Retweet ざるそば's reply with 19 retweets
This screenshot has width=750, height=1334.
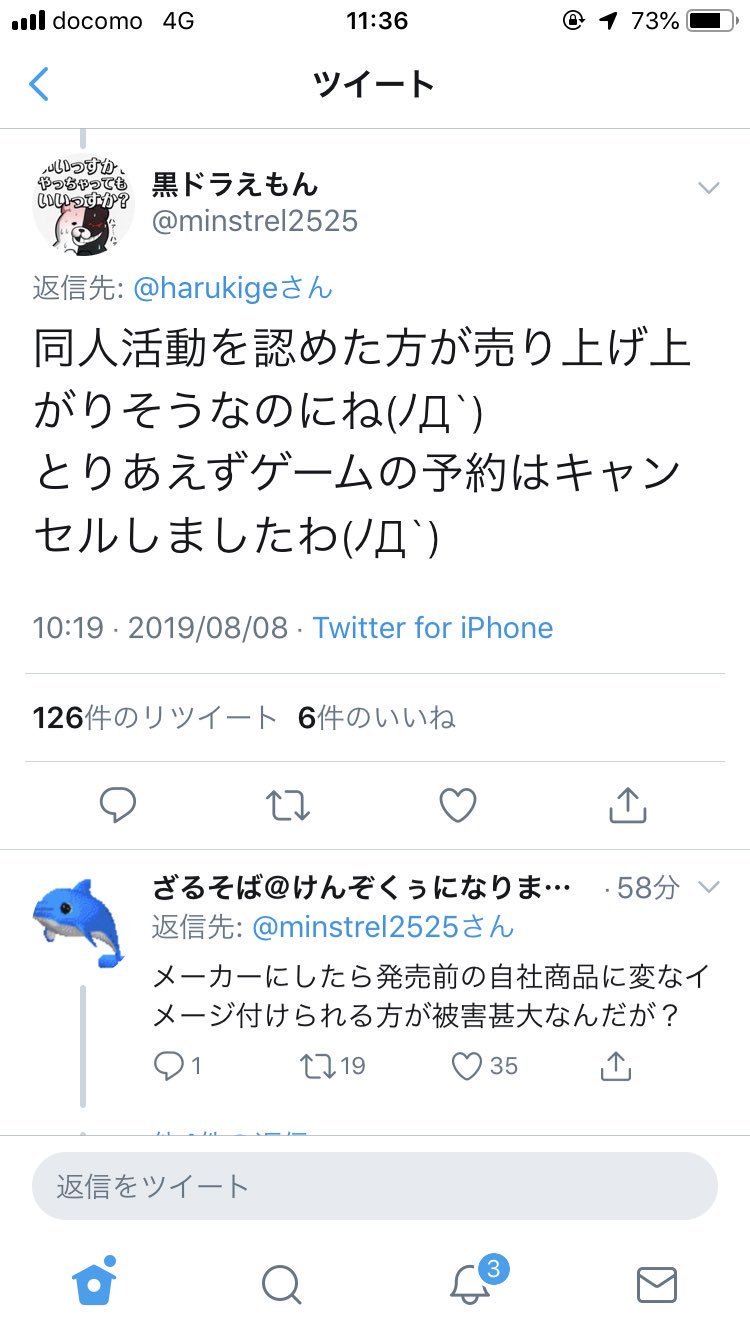click(x=332, y=1066)
